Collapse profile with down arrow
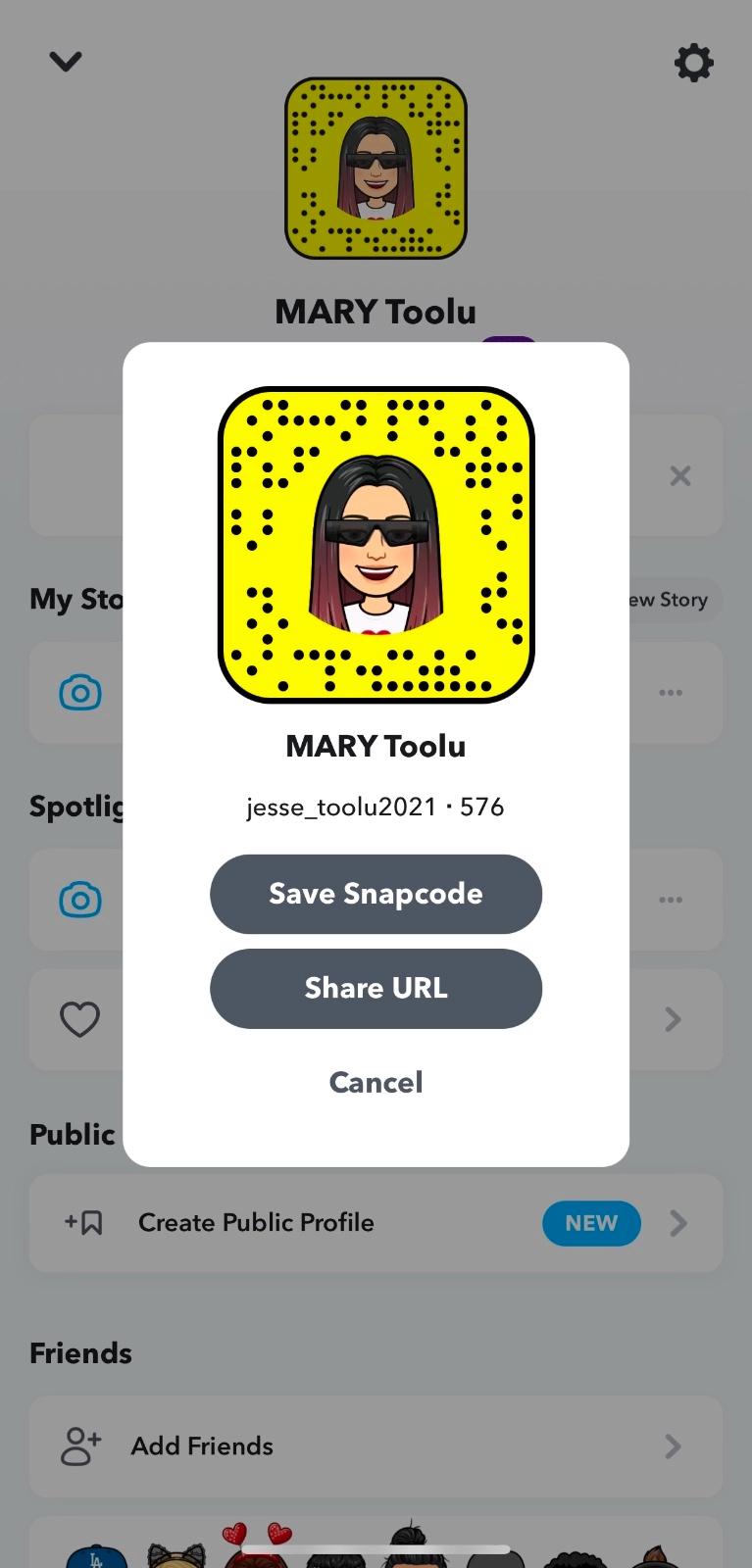Viewport: 752px width, 1568px height. [66, 62]
